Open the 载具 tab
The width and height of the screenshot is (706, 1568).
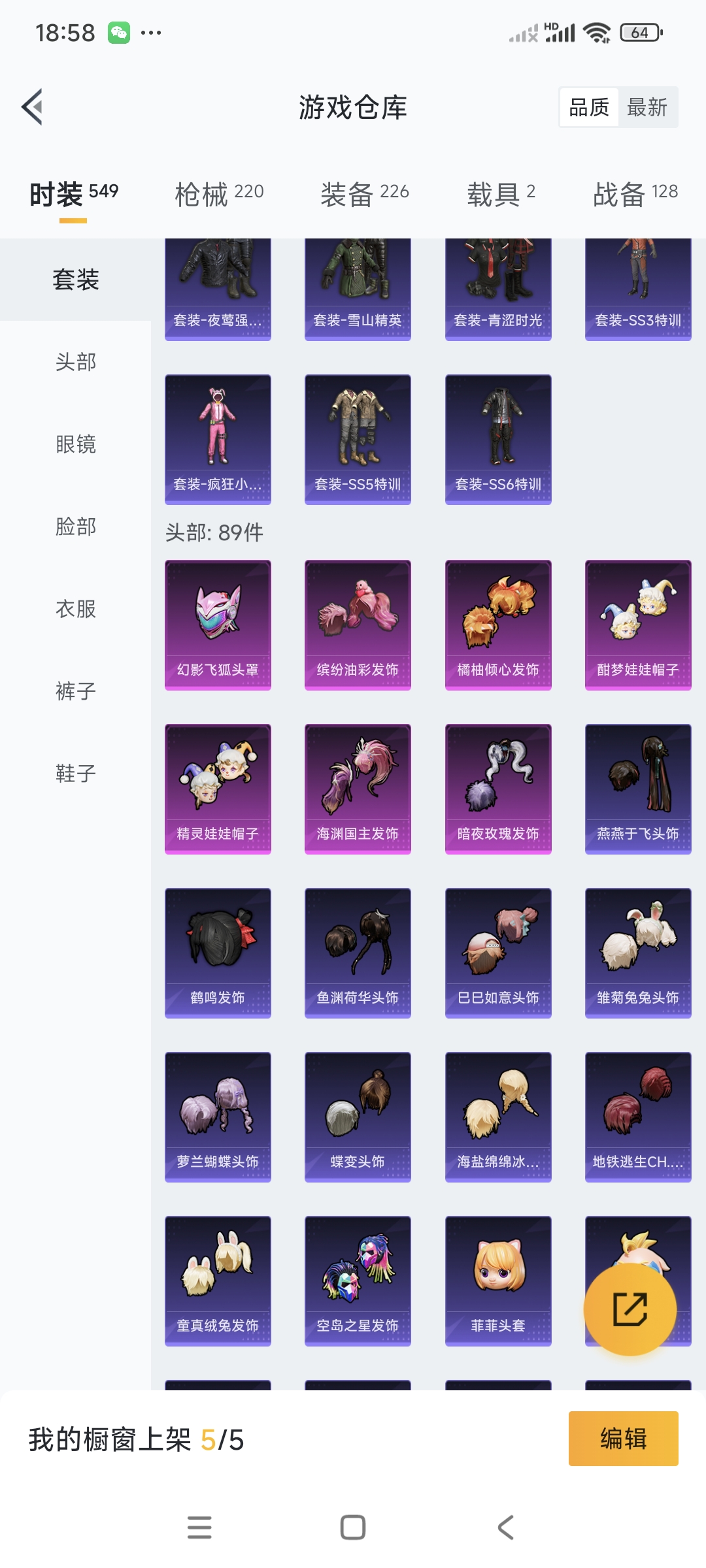[x=501, y=194]
